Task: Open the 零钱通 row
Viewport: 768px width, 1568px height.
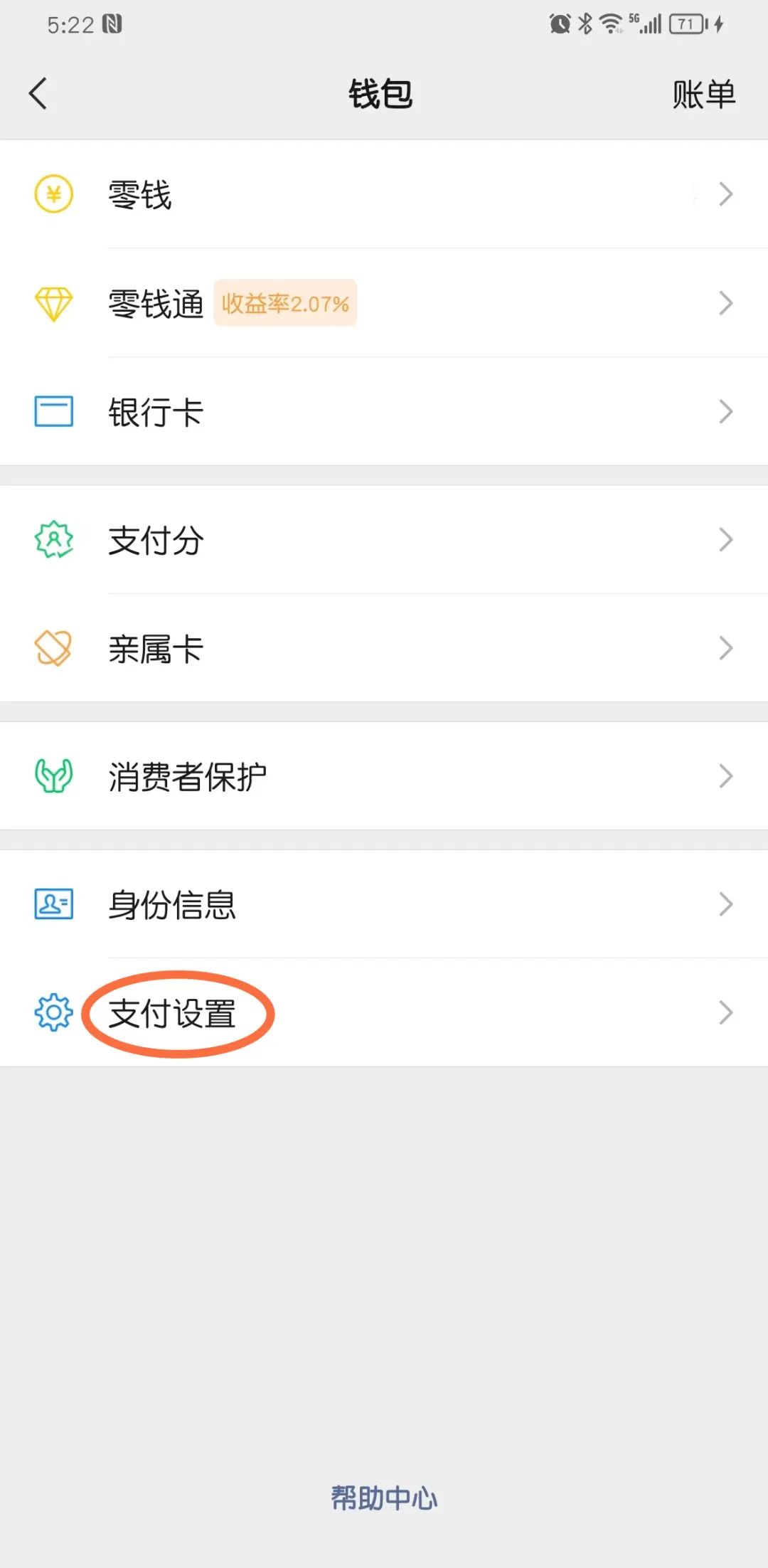Action: (156, 302)
